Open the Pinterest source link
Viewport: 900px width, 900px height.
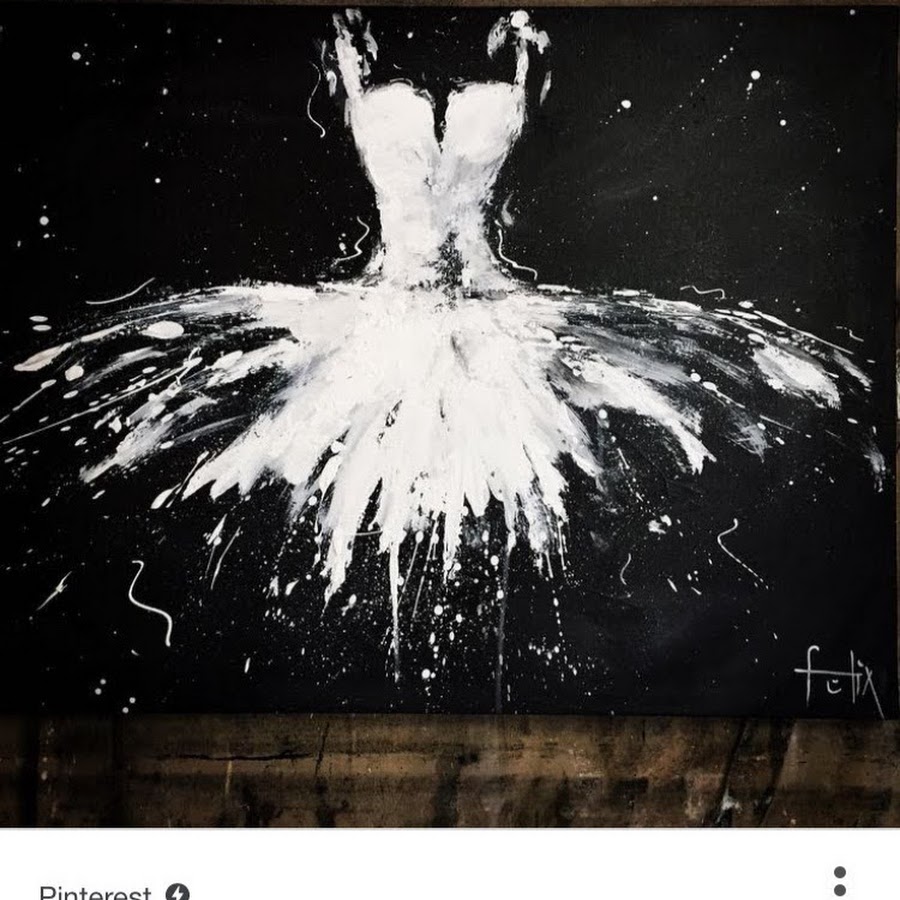(96, 891)
